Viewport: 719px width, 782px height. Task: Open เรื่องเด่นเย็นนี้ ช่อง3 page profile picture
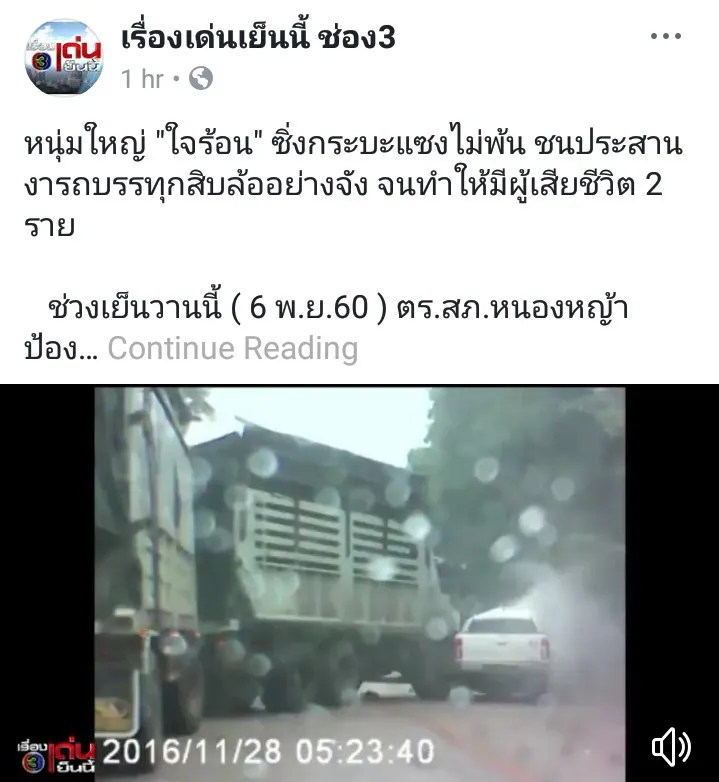(x=63, y=58)
